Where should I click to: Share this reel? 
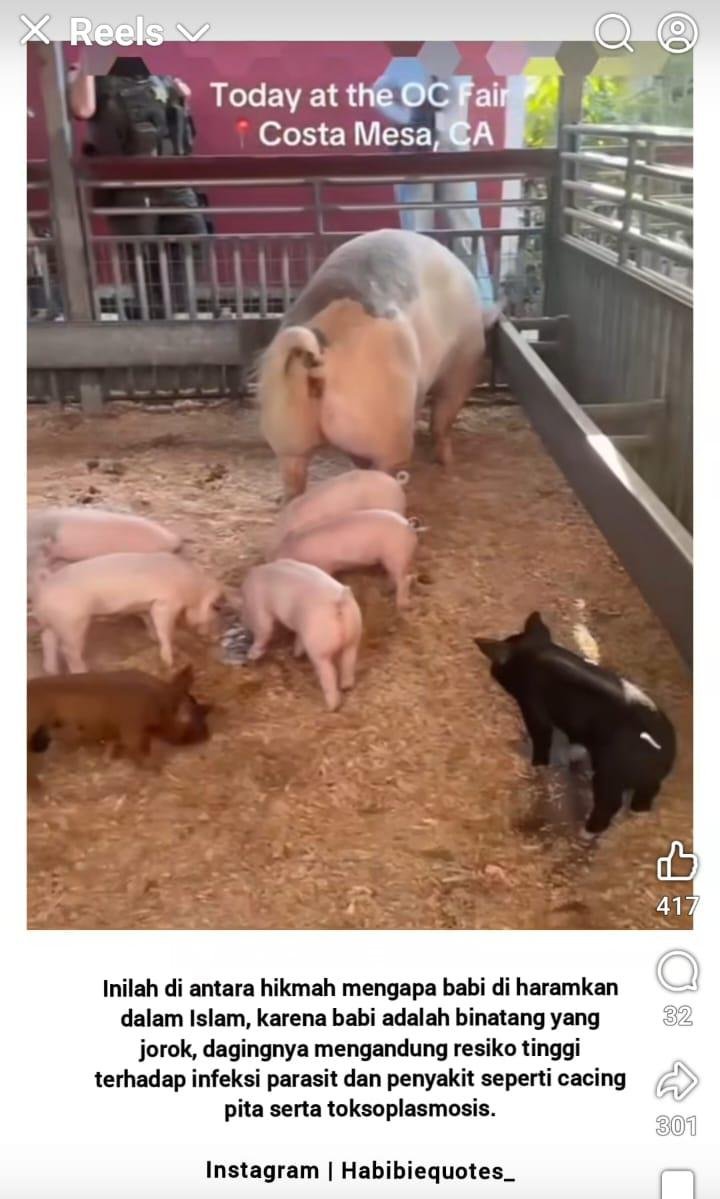(x=677, y=1082)
